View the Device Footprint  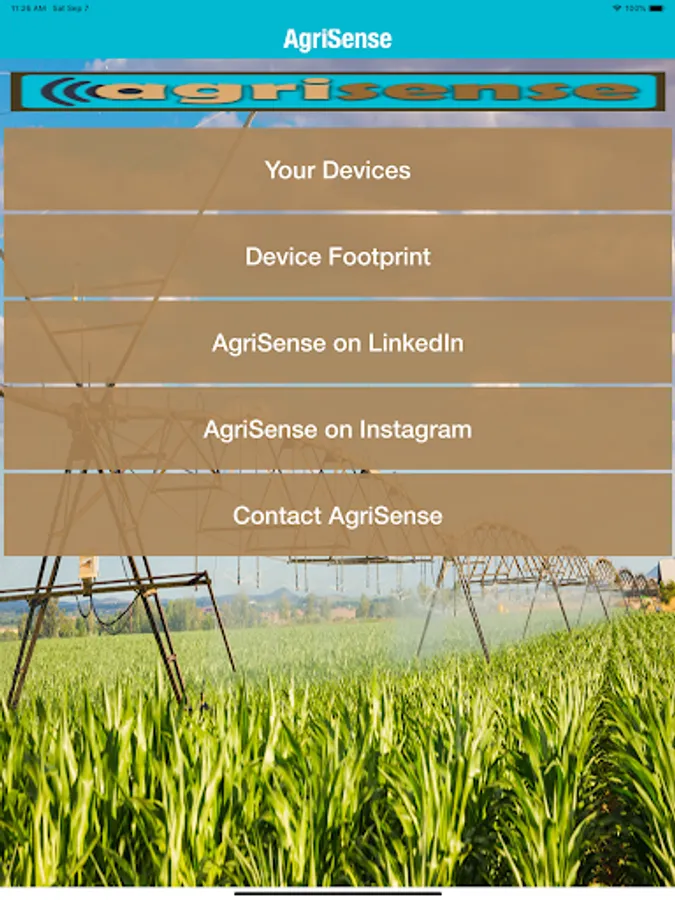click(x=338, y=256)
